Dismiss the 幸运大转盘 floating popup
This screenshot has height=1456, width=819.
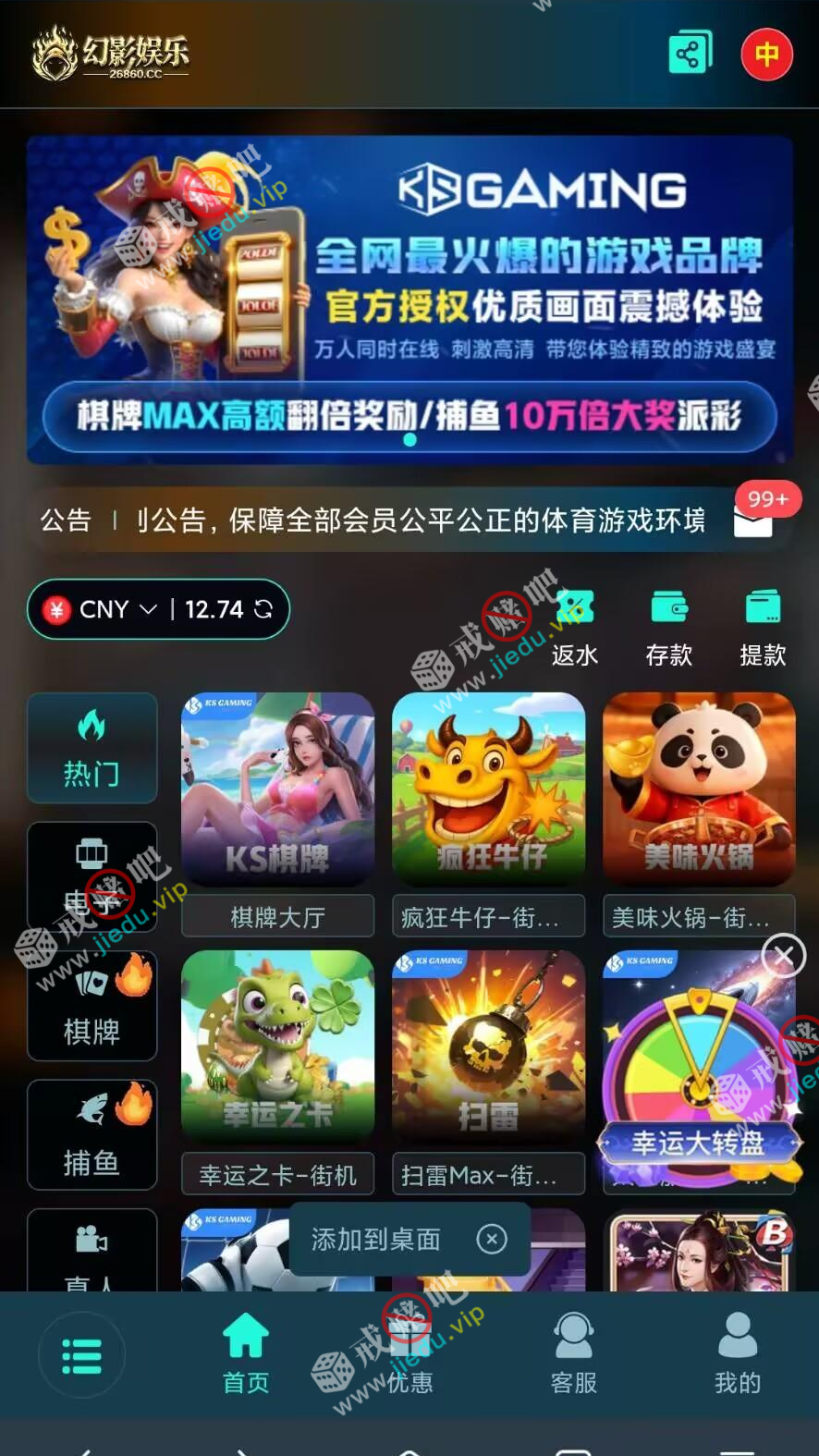coord(784,955)
